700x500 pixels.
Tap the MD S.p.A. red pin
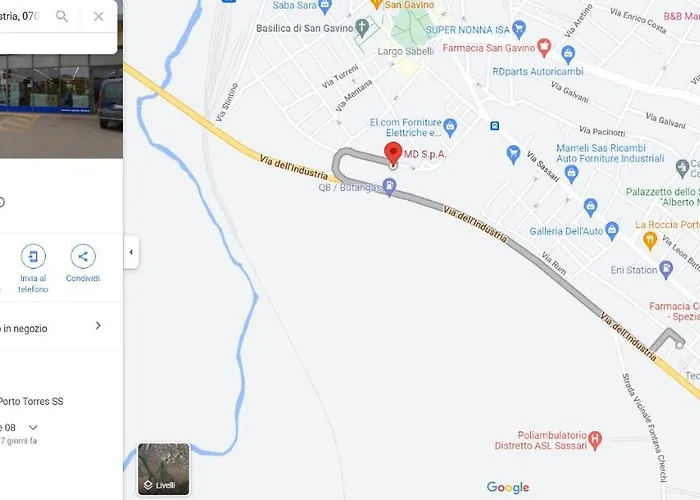pos(393,153)
